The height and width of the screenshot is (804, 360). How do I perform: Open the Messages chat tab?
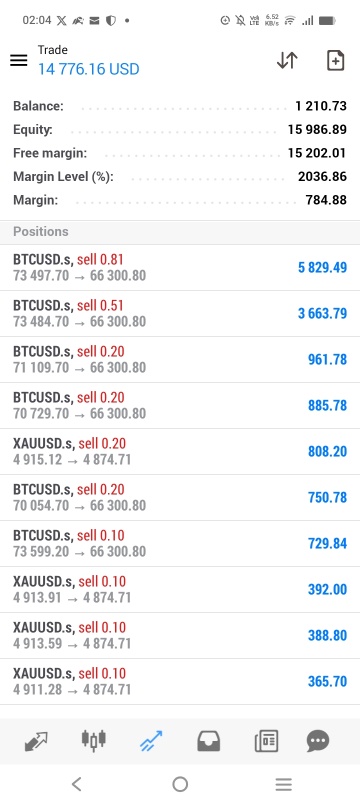[x=318, y=741]
